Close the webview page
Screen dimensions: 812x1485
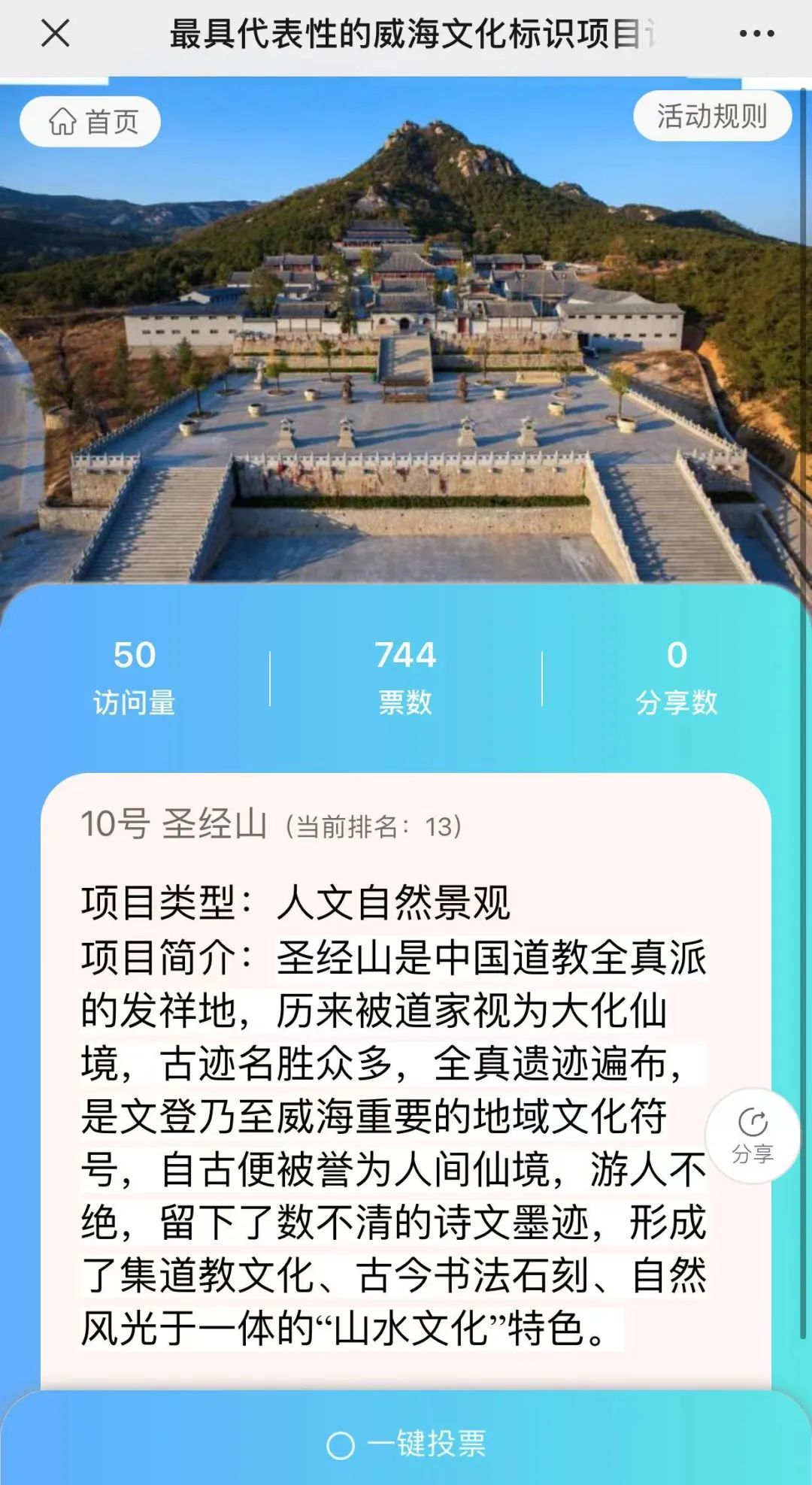pos(55,34)
